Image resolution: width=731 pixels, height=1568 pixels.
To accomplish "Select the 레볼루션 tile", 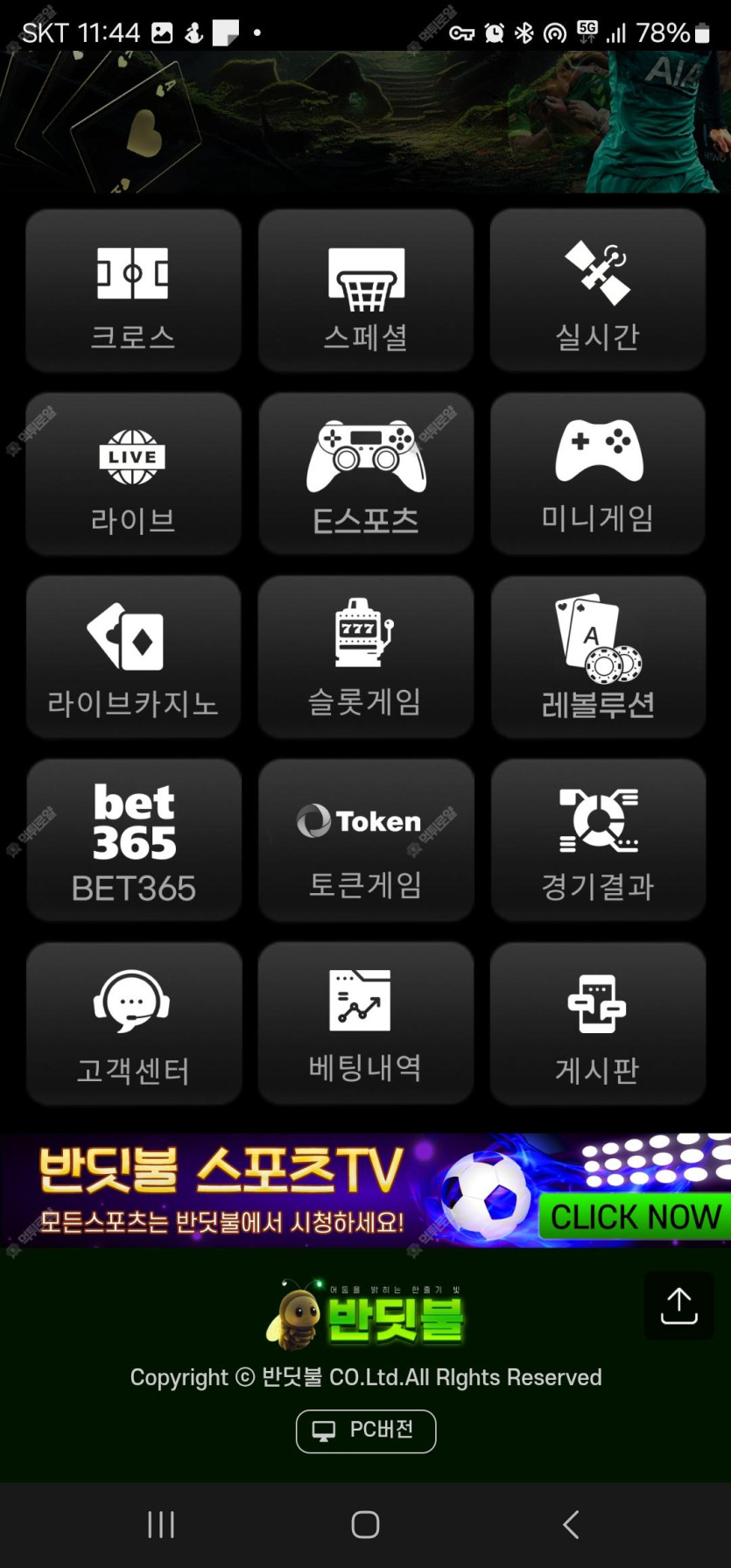I will click(597, 657).
